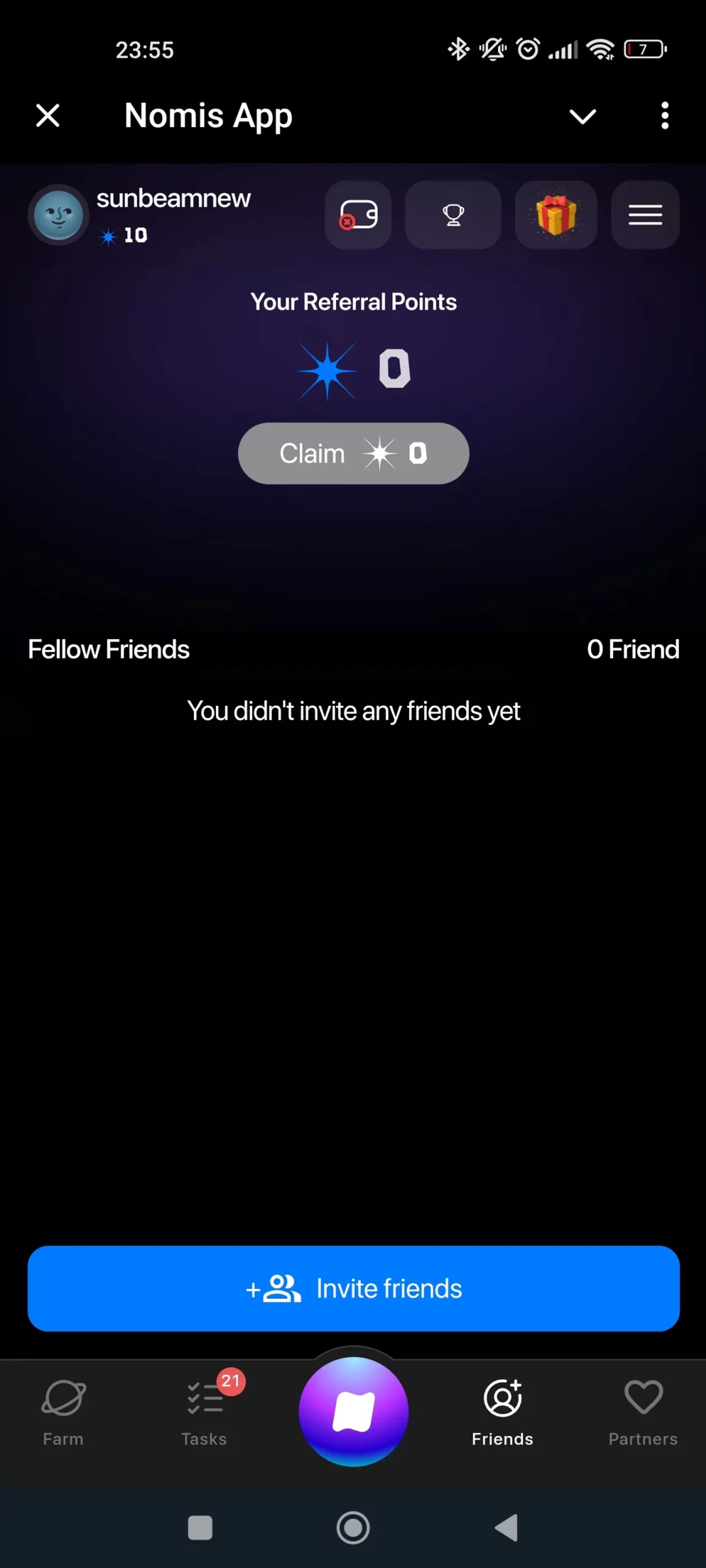Select the Friends tab
This screenshot has width=706, height=1568.
(x=503, y=1412)
